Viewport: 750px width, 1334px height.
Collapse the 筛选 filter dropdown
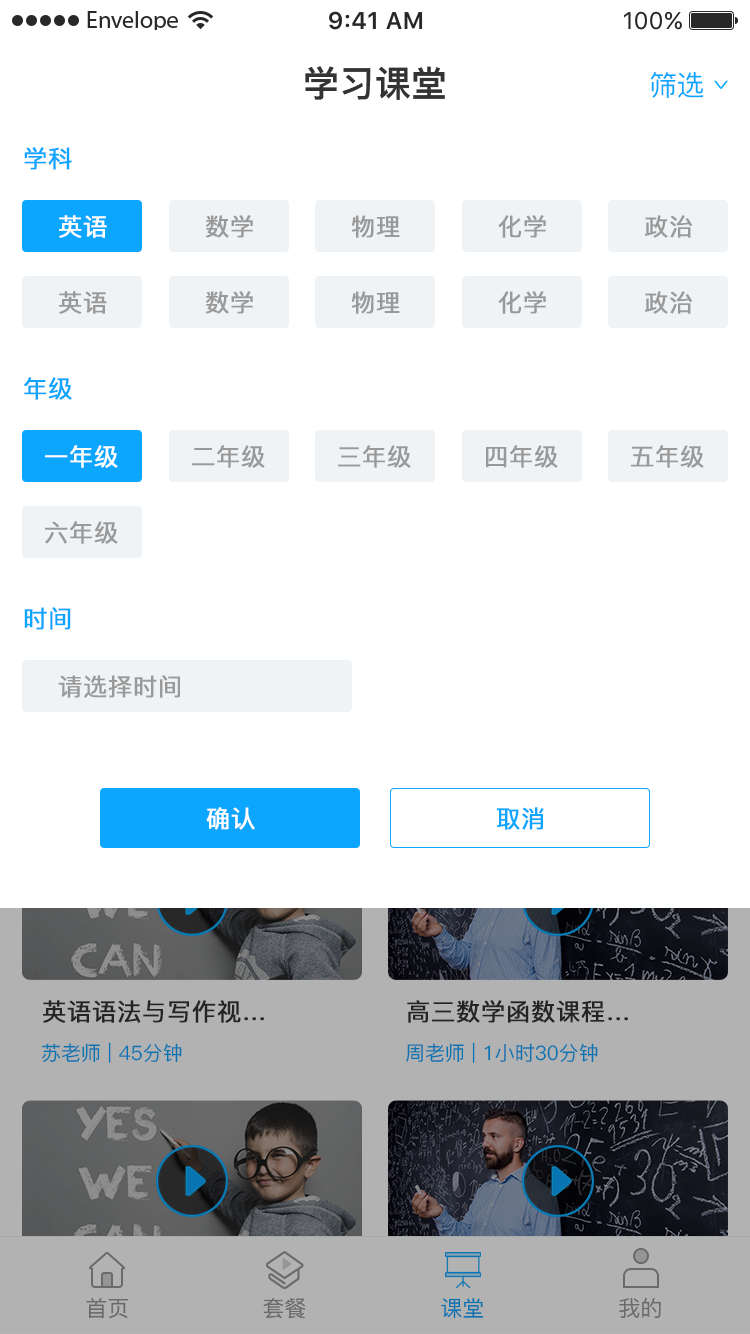tap(688, 86)
